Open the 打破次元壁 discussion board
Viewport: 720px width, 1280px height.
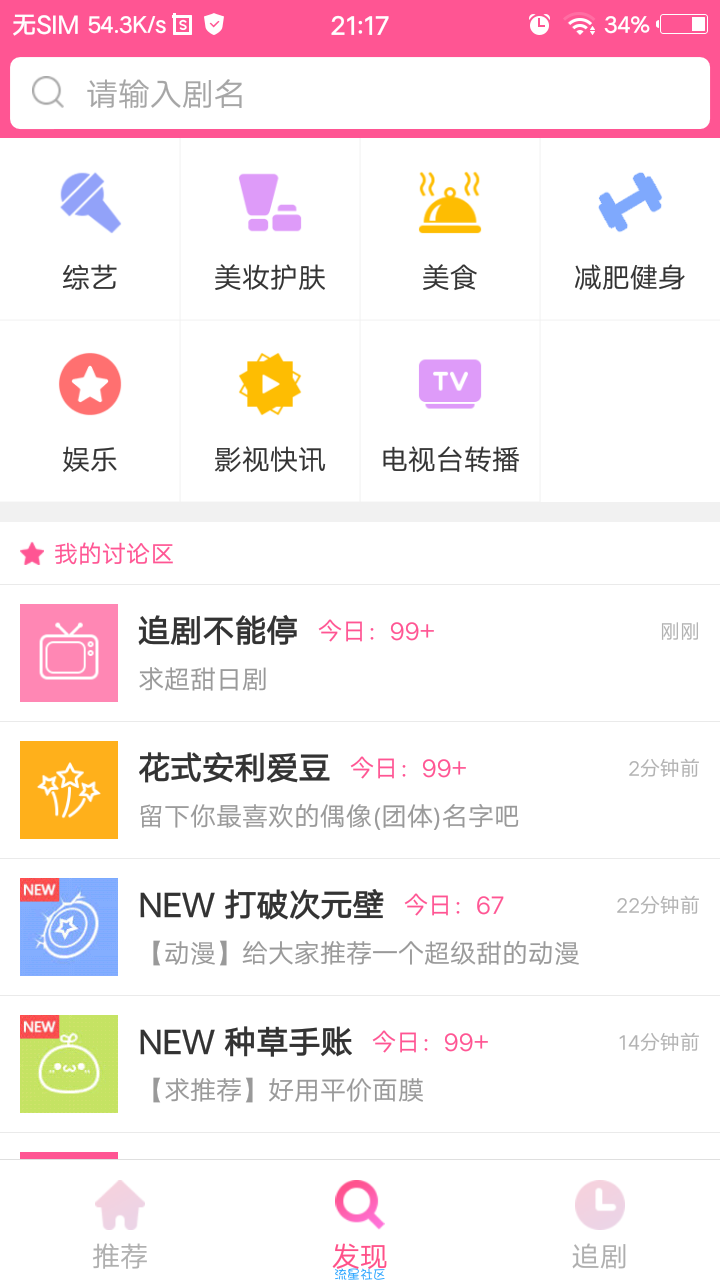pos(360,927)
